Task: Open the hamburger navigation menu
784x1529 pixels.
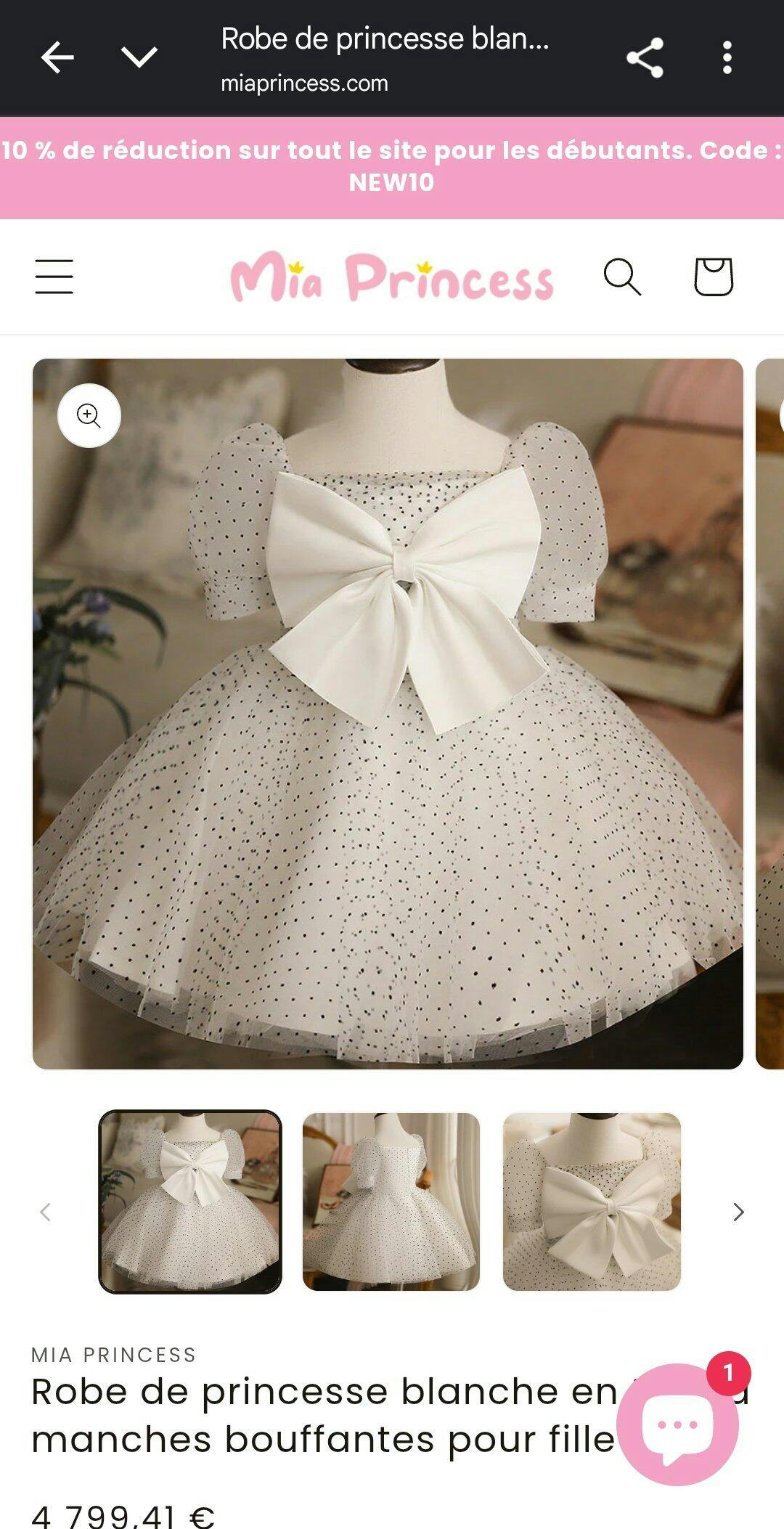Action: pos(54,277)
